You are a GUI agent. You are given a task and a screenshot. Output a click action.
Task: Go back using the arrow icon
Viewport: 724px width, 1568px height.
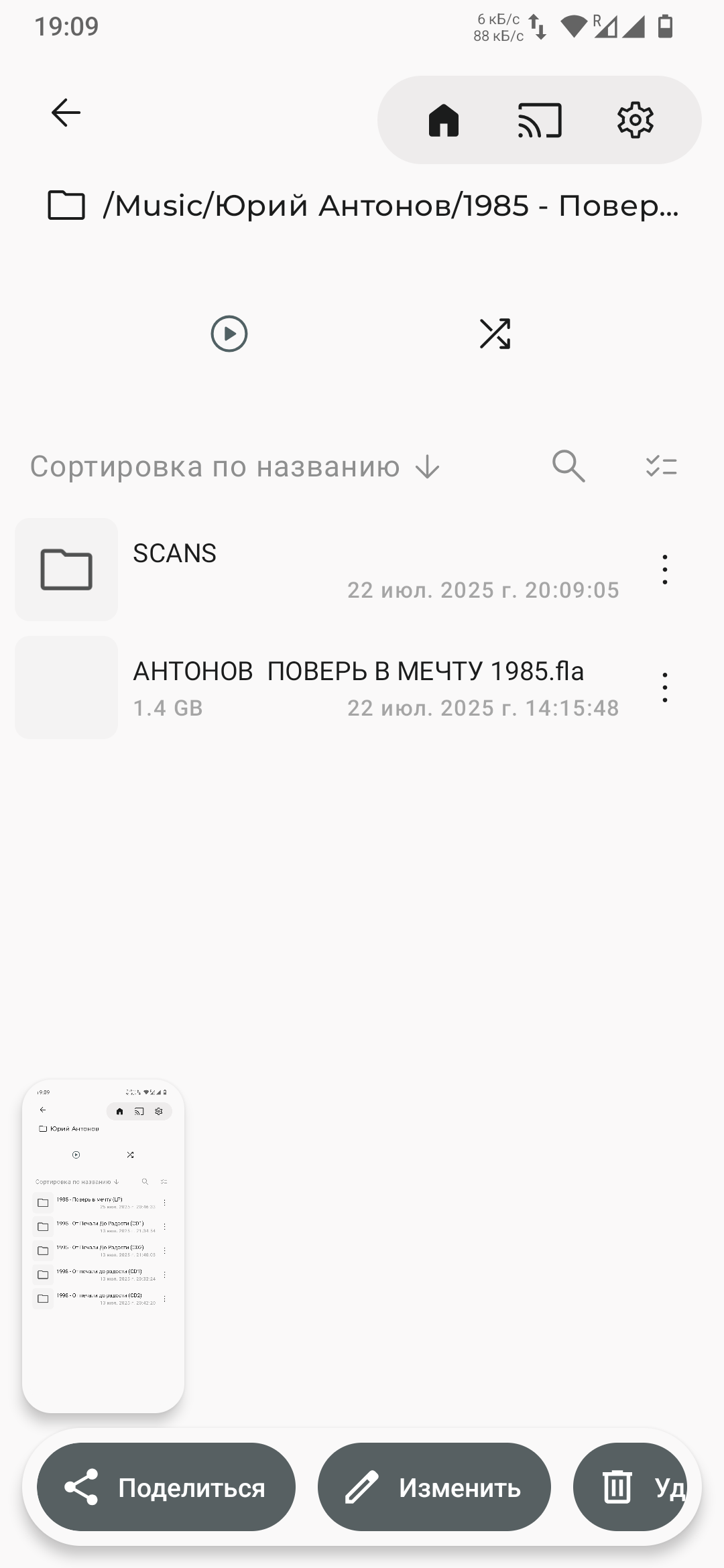click(x=66, y=113)
